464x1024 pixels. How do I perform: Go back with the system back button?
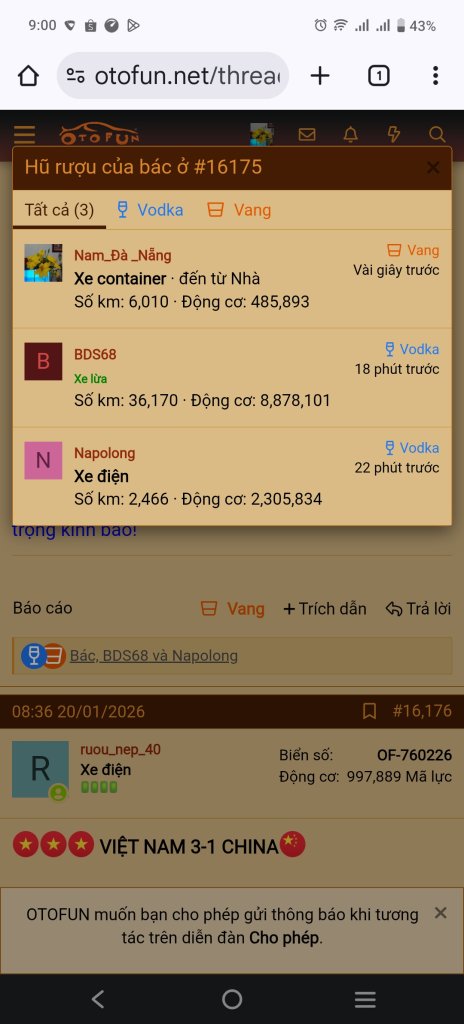(98, 999)
